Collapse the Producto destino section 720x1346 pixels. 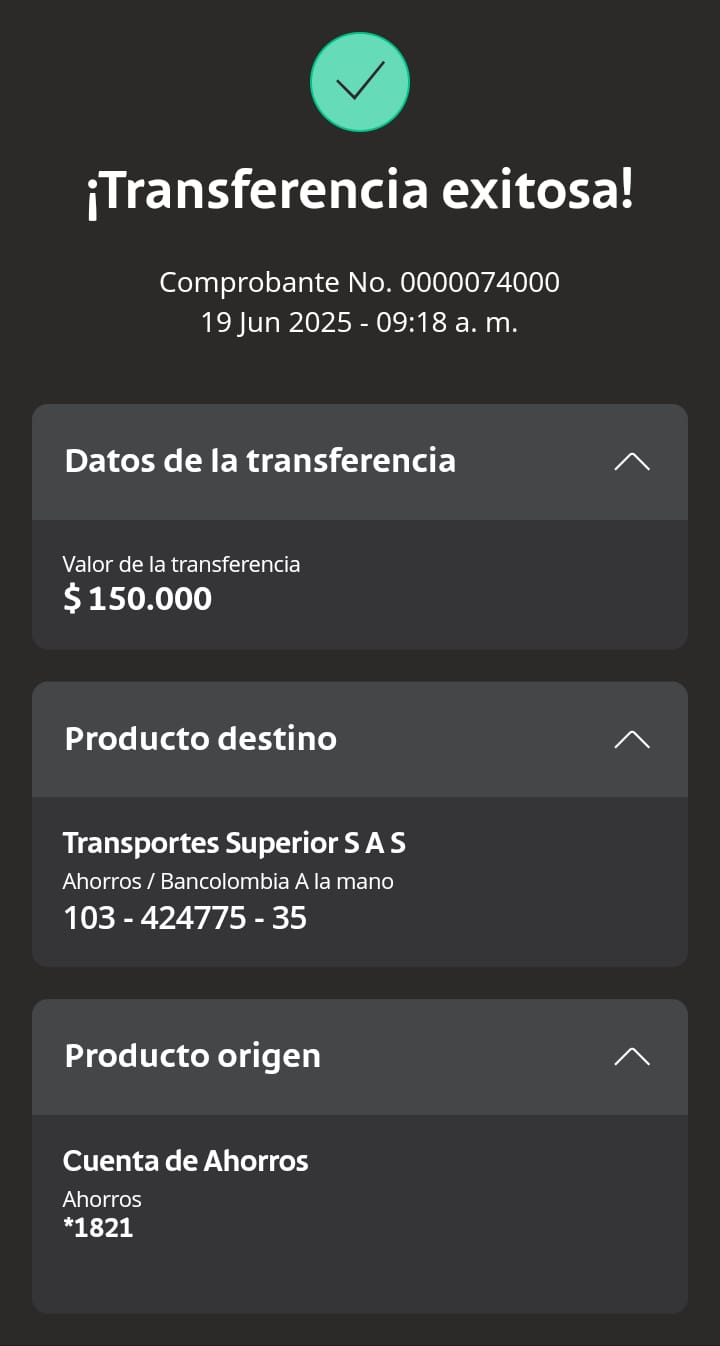pyautogui.click(x=632, y=739)
